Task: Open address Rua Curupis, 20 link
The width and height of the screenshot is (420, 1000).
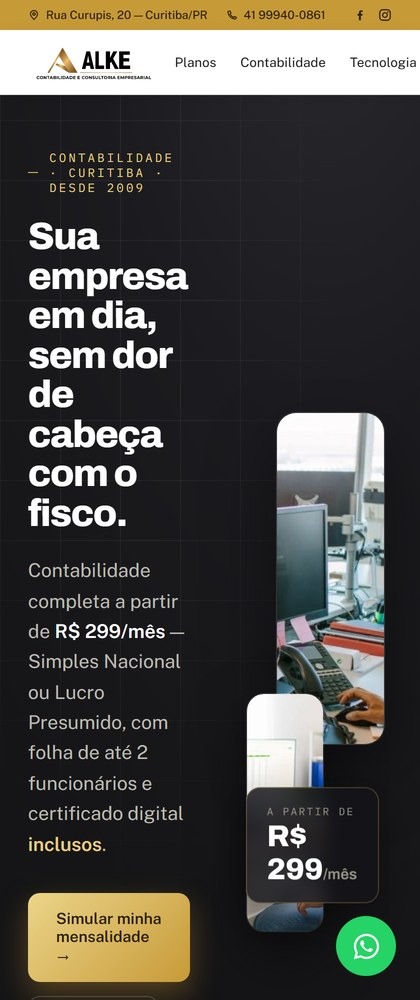Action: pos(119,15)
